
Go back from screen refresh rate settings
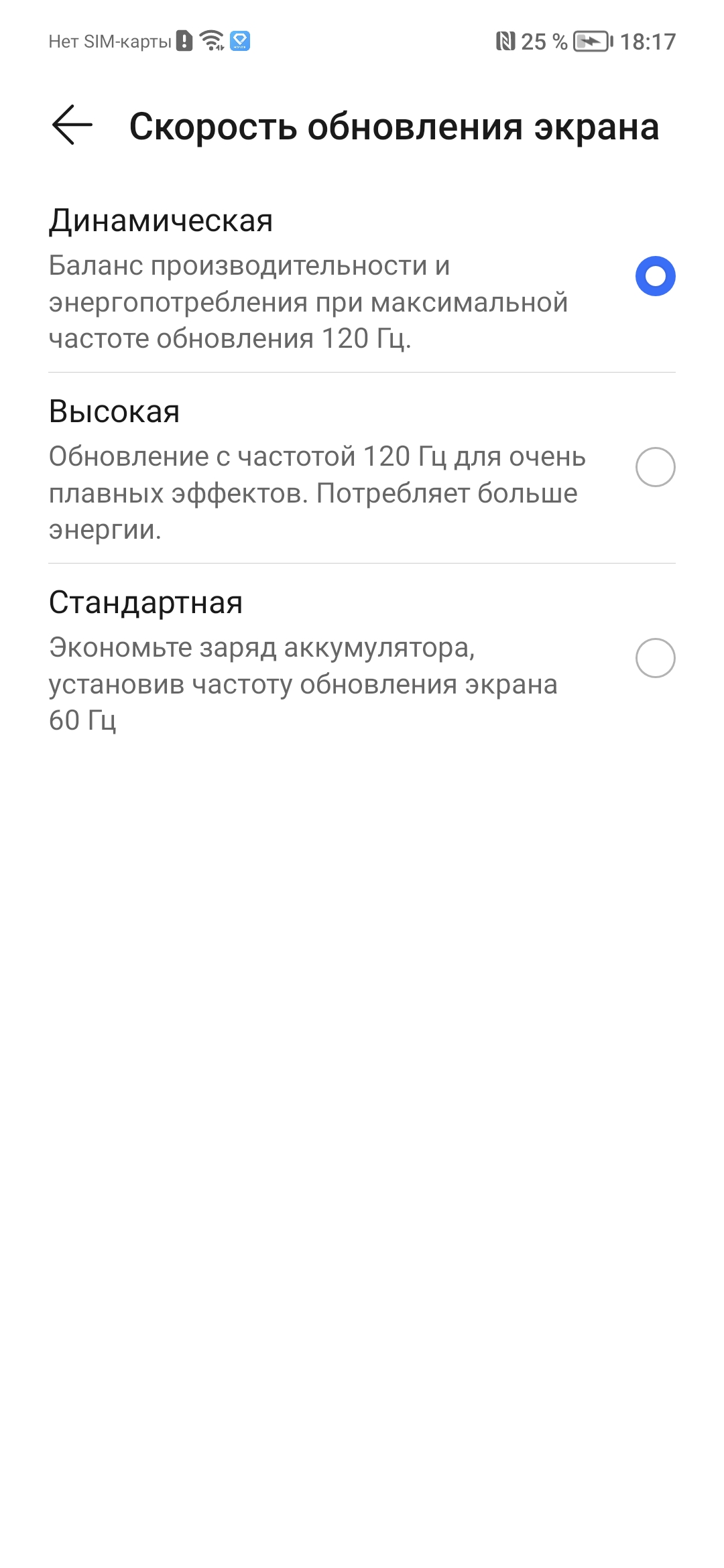point(72,125)
